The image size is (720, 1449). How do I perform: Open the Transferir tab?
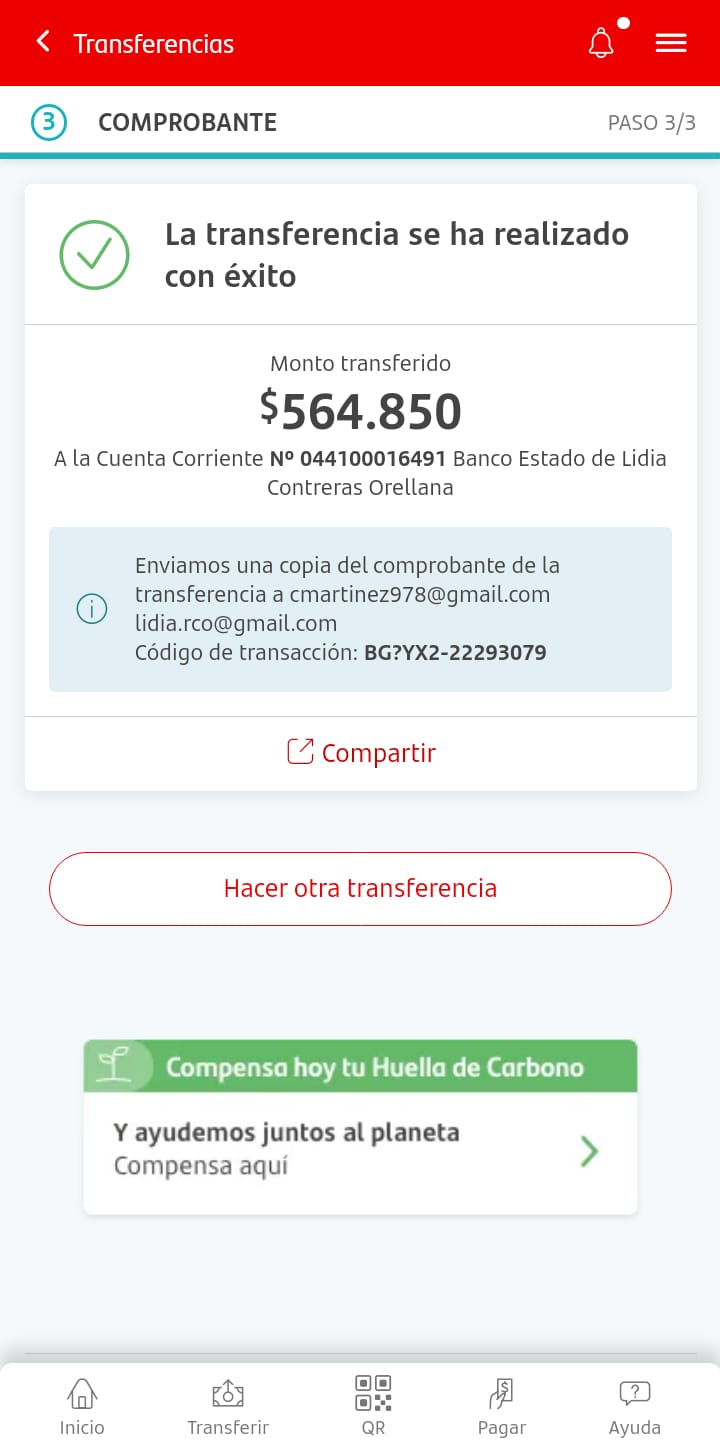pos(228,1406)
